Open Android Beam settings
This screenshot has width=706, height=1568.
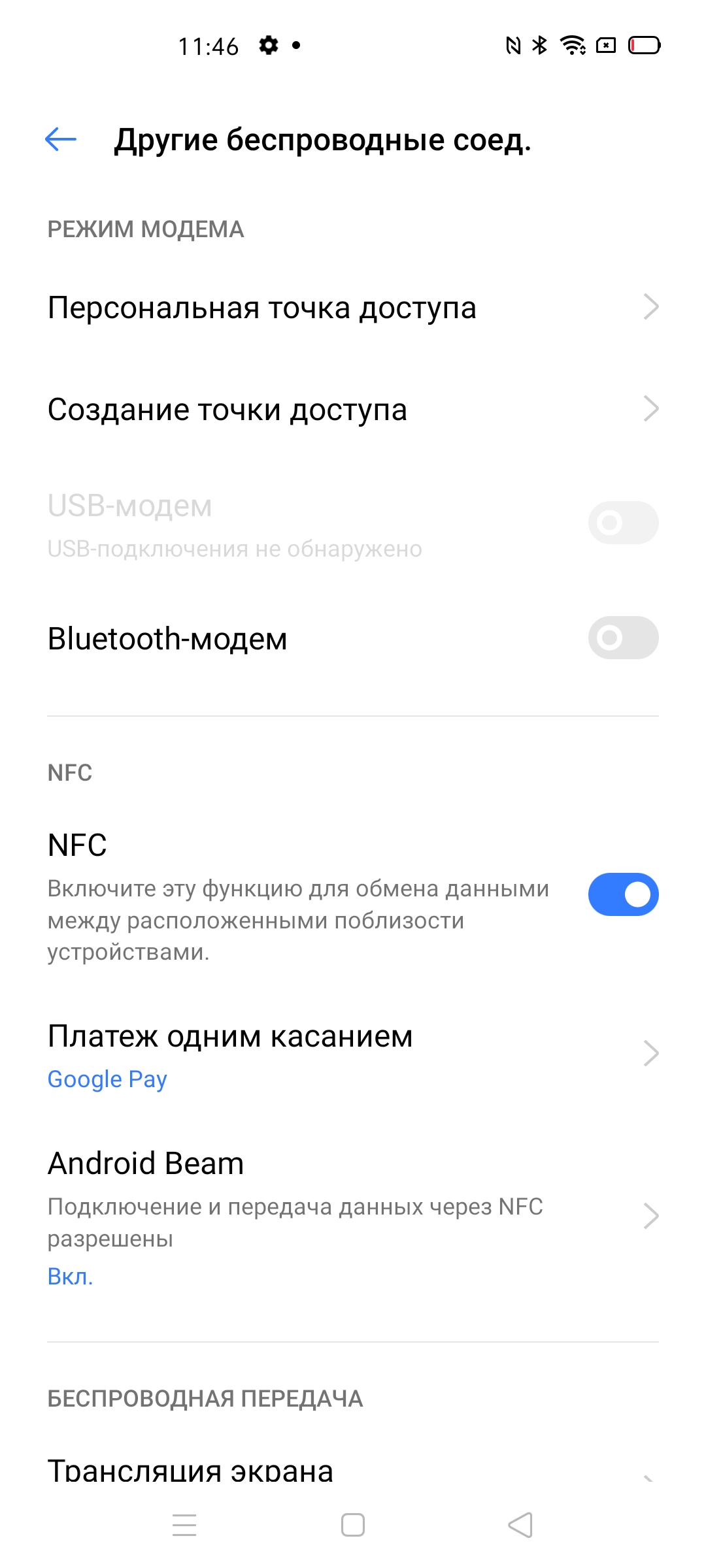353,1217
